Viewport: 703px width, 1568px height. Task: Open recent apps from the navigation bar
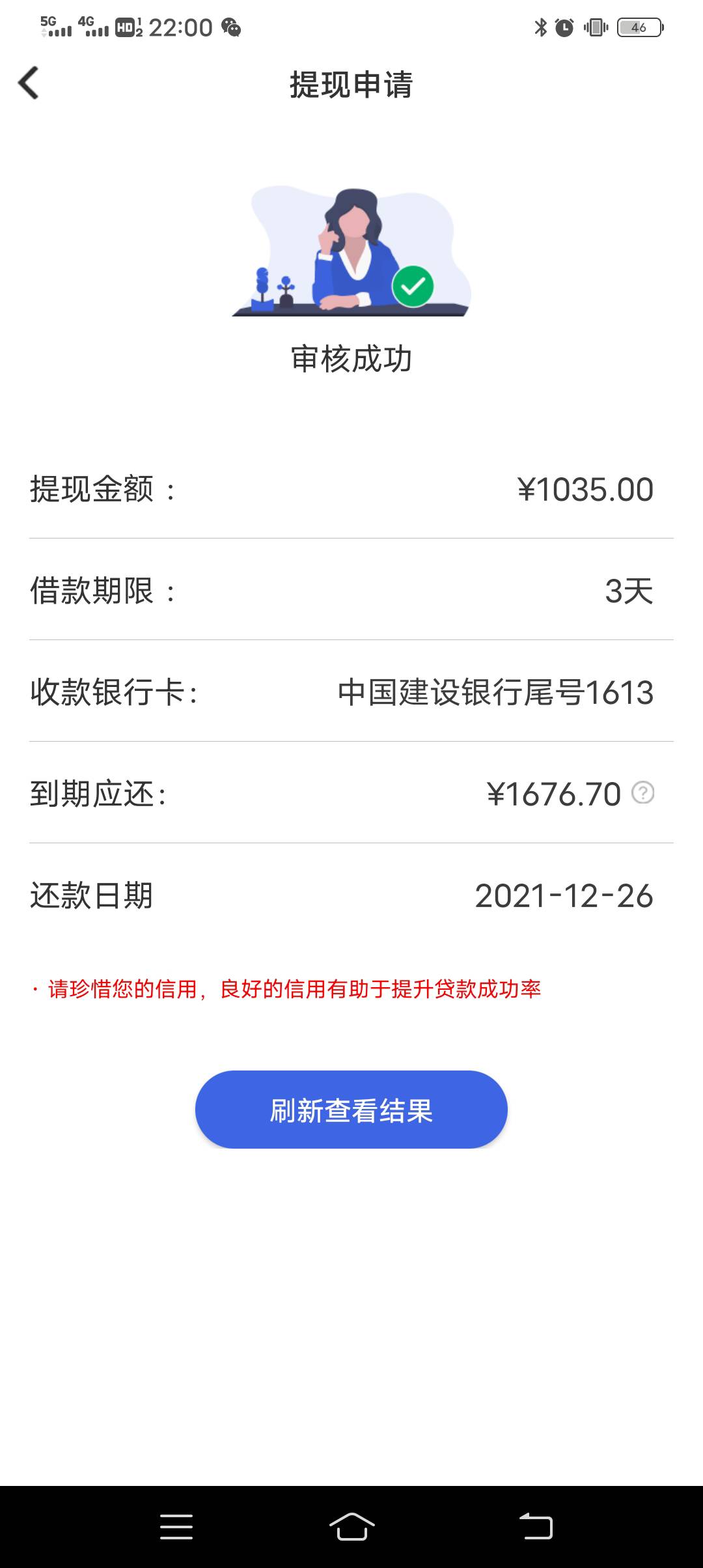(x=176, y=1527)
